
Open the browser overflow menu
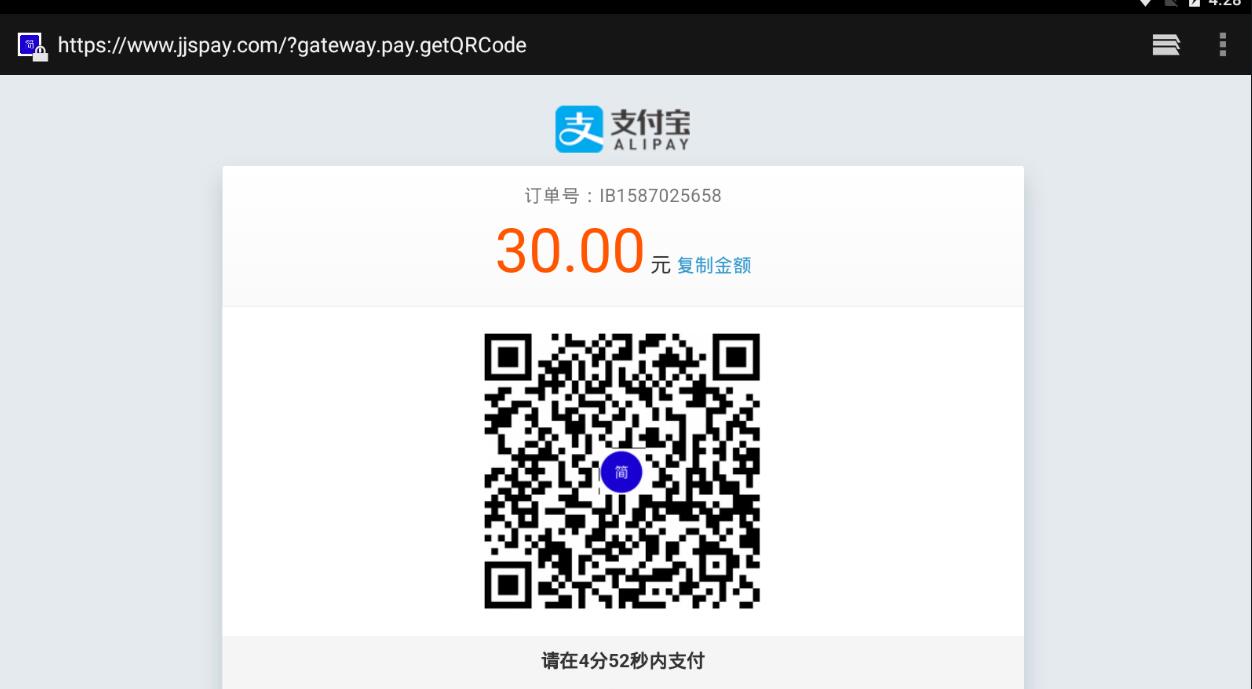1222,45
